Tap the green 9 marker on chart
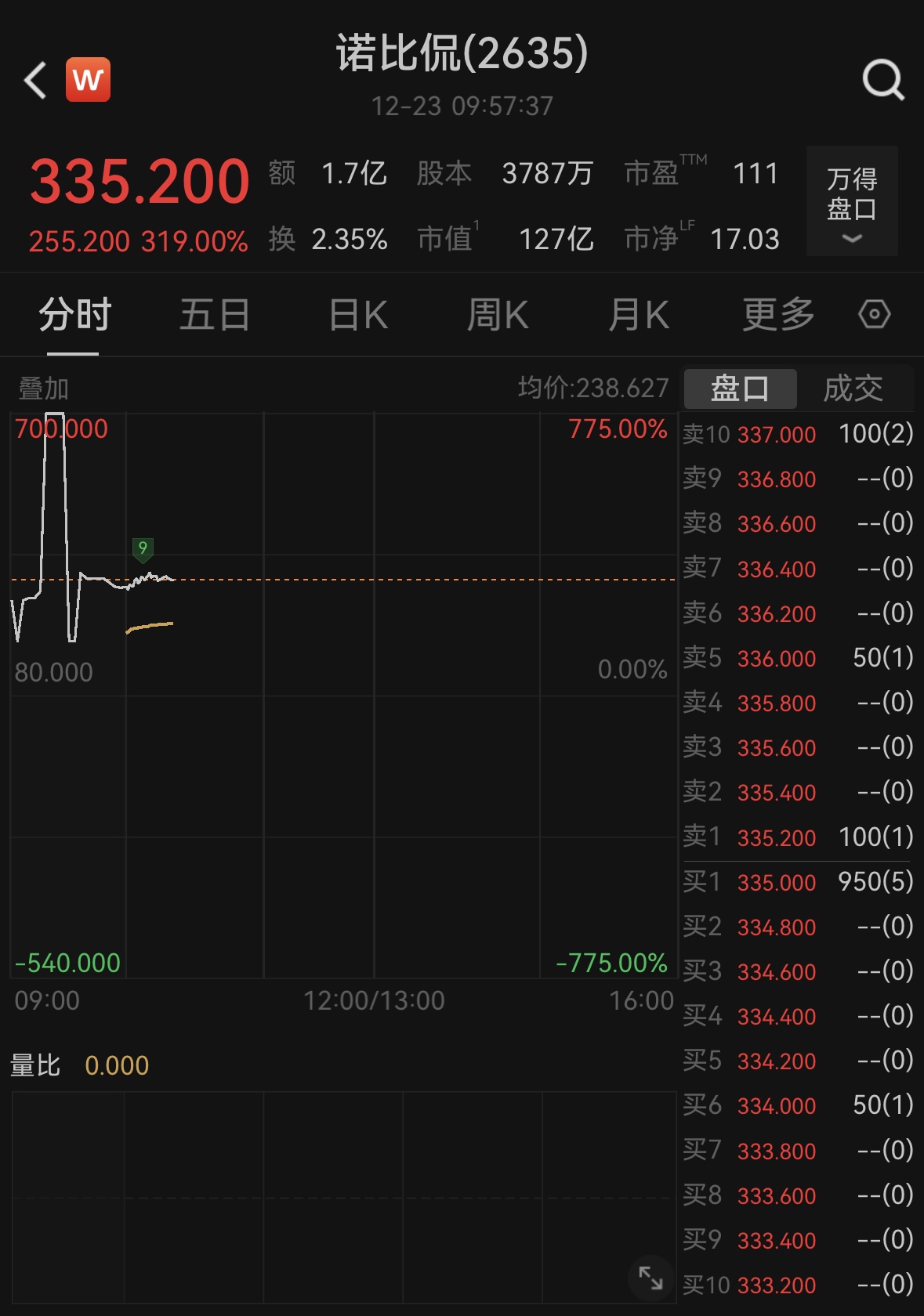Screen dimensions: 924x1316 [143, 548]
